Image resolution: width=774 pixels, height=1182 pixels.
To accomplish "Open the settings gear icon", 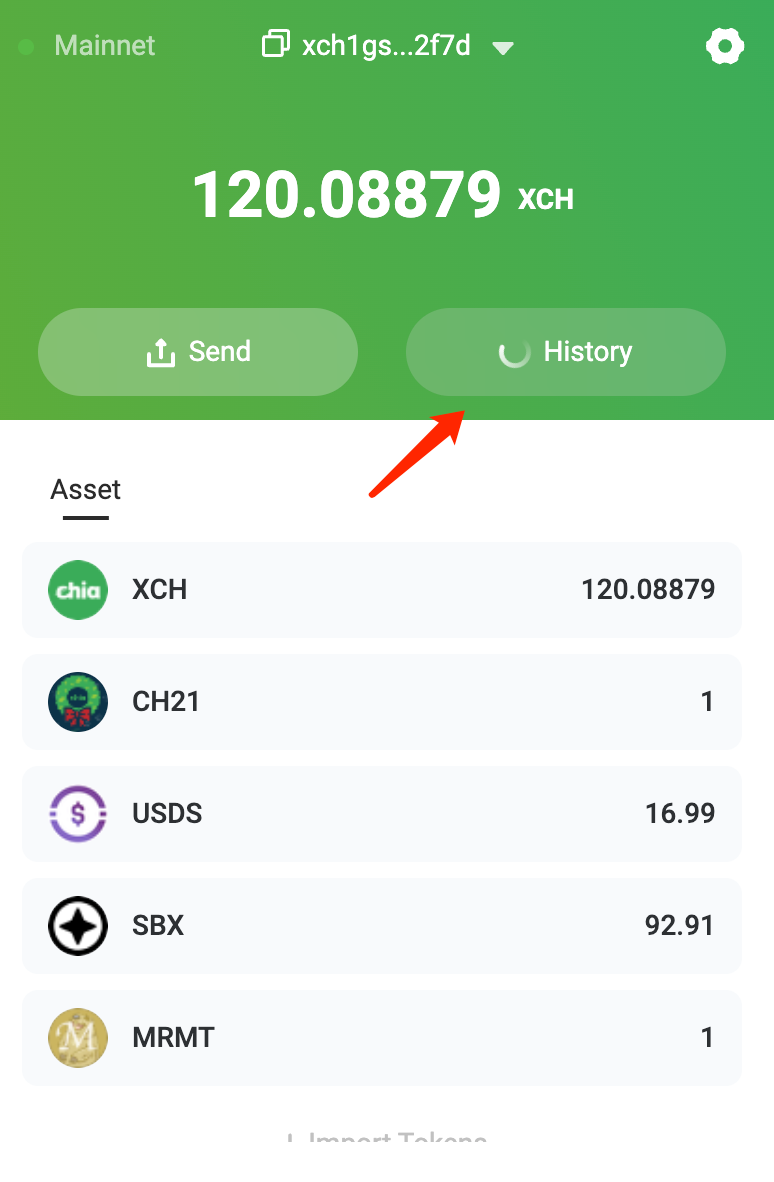I will pos(725,46).
